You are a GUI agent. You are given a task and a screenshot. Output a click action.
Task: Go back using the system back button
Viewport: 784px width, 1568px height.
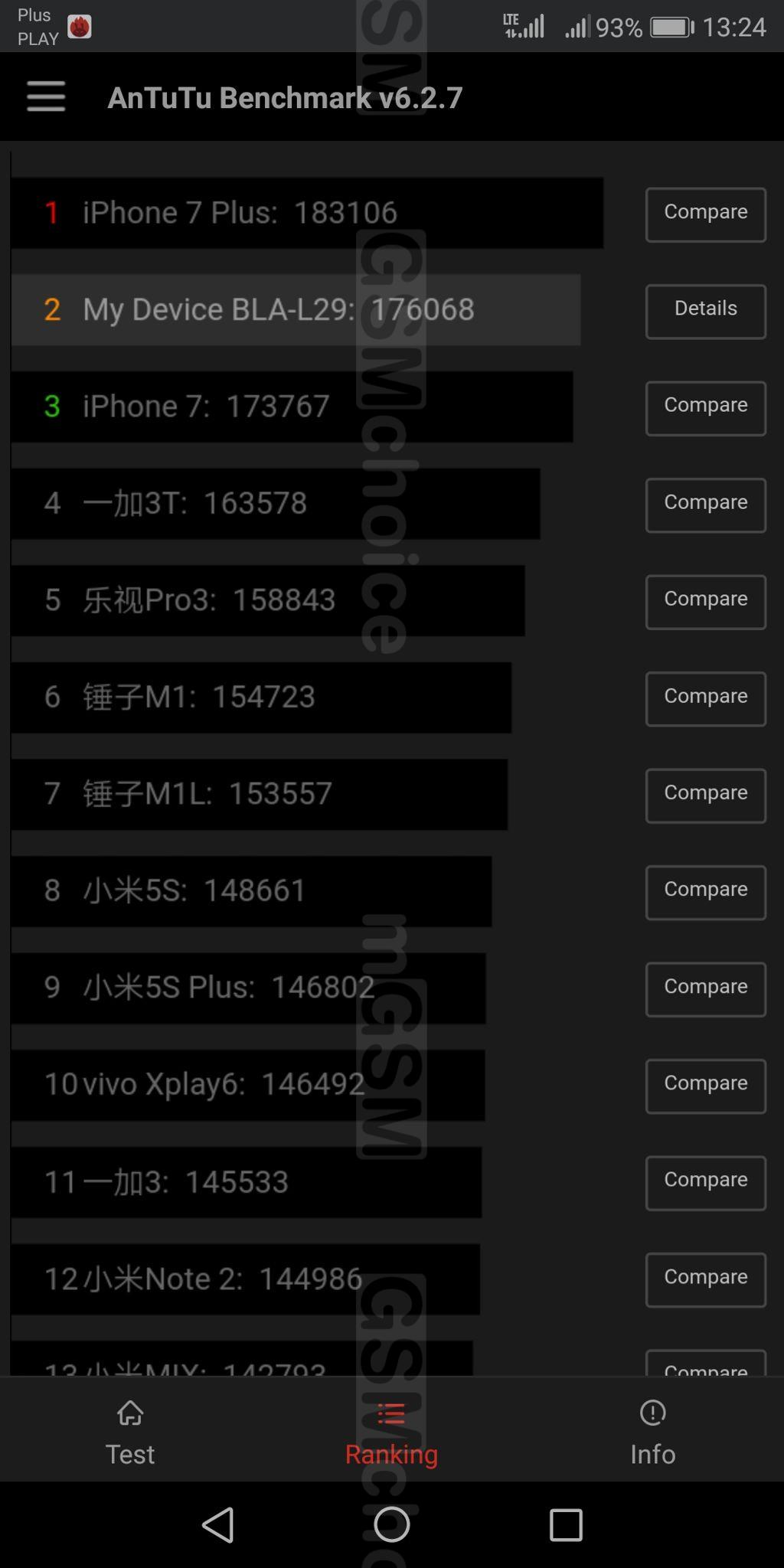click(x=217, y=1524)
